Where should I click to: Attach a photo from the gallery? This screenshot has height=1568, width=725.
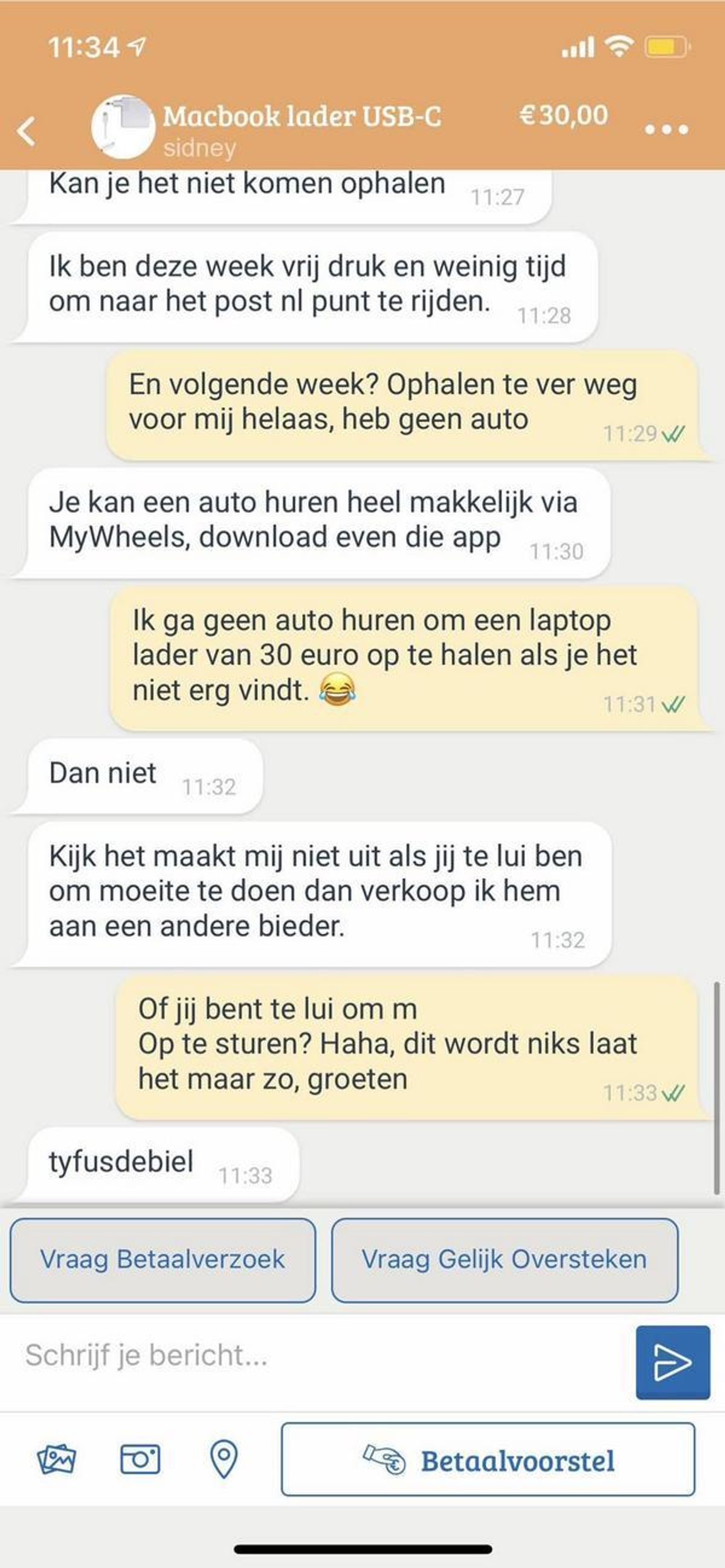click(56, 1459)
